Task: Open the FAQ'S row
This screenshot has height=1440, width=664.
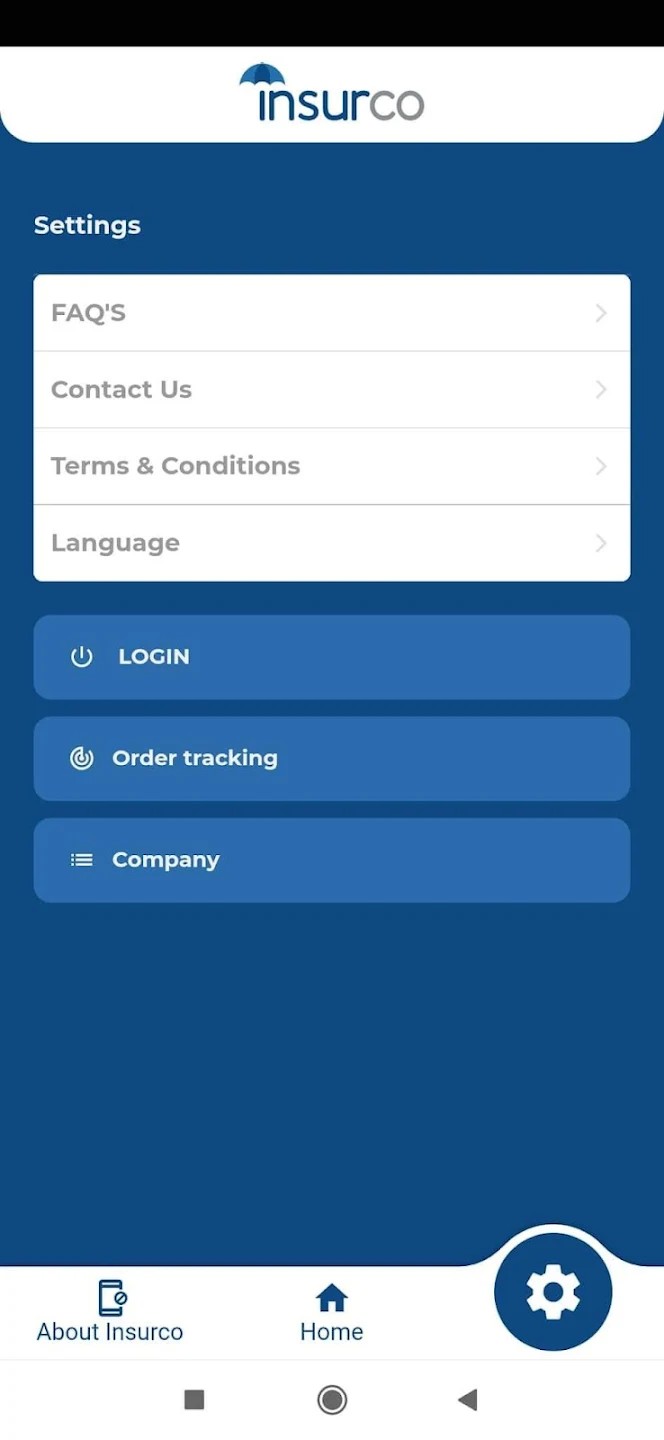Action: (x=331, y=313)
